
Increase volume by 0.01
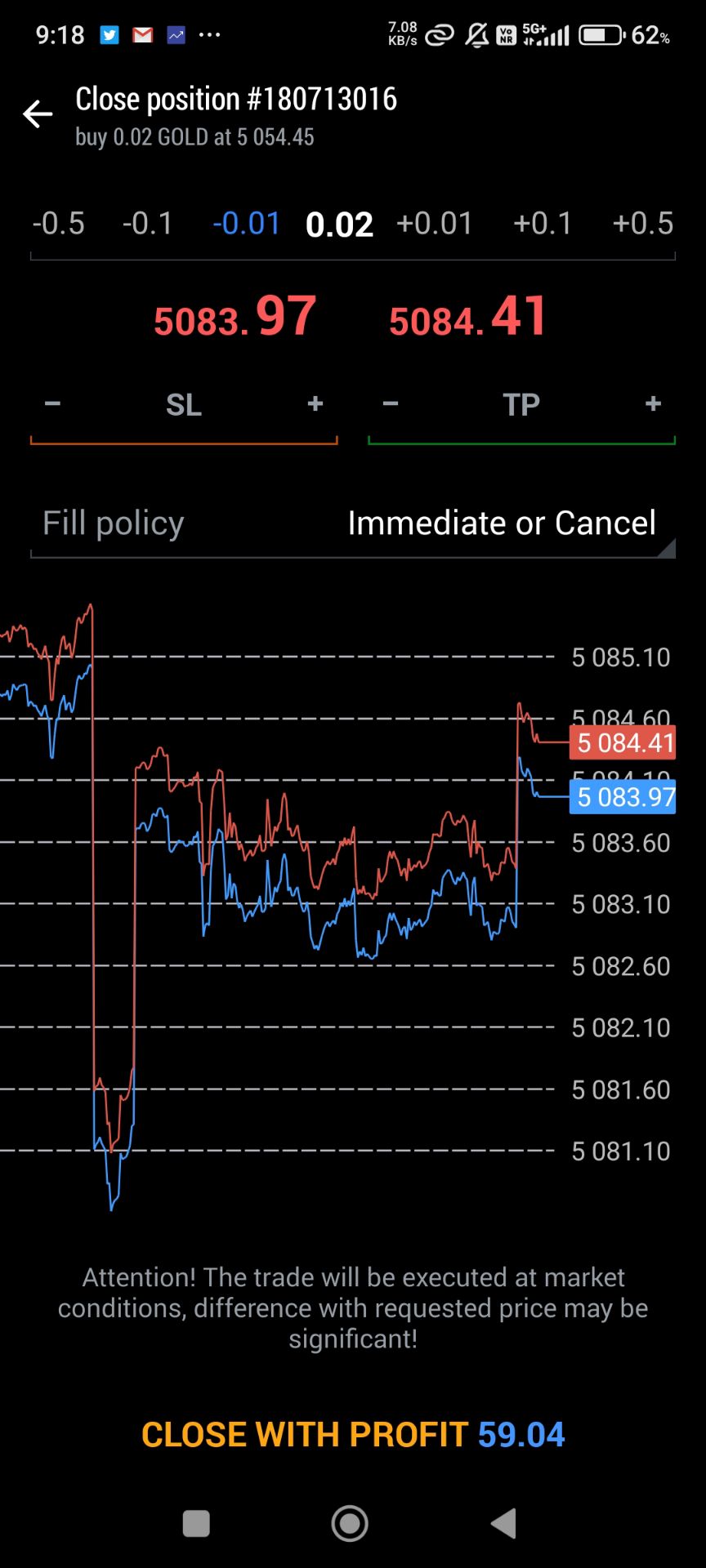pyautogui.click(x=434, y=224)
